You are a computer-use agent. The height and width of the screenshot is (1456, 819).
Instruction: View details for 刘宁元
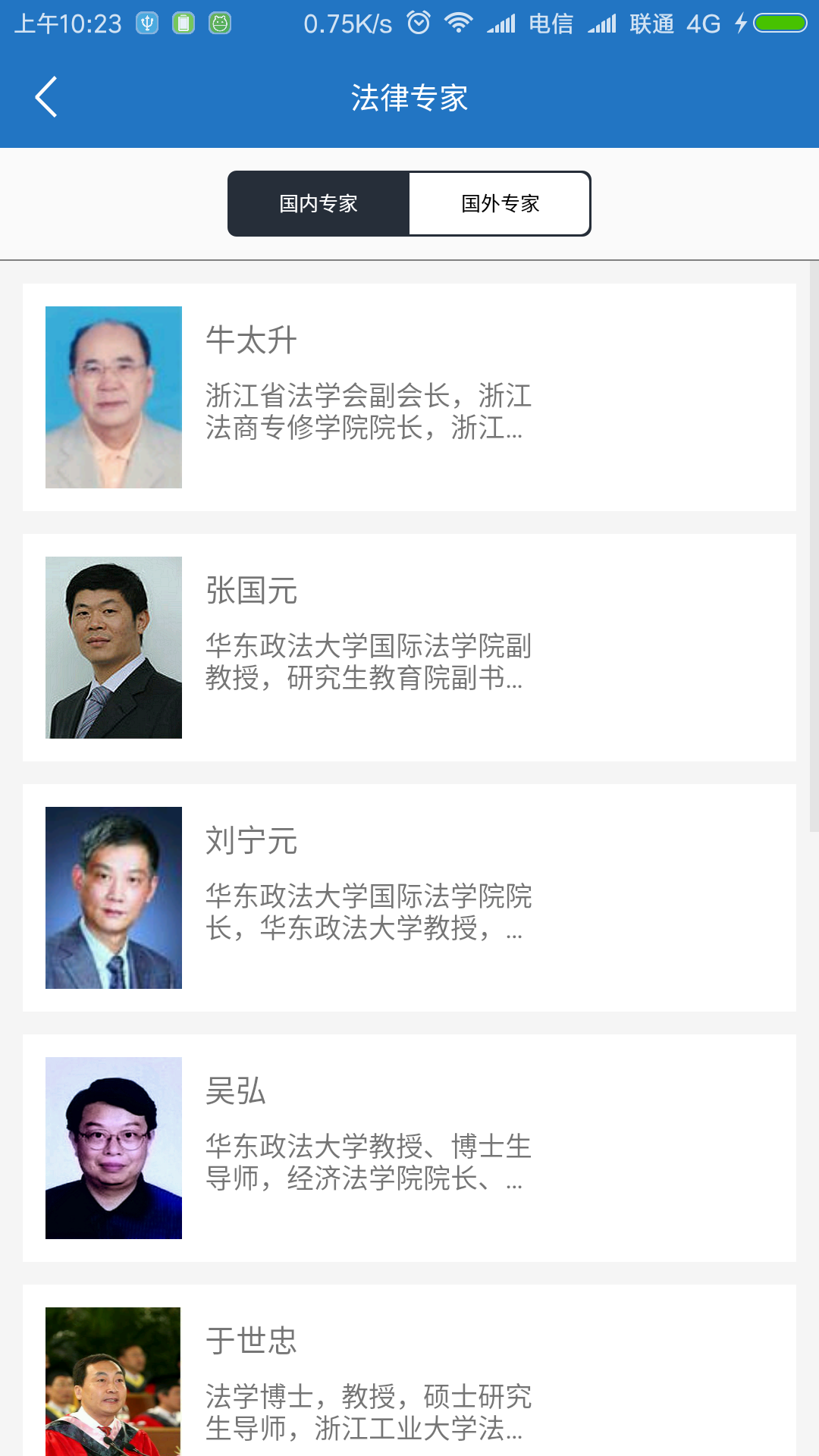click(x=409, y=898)
